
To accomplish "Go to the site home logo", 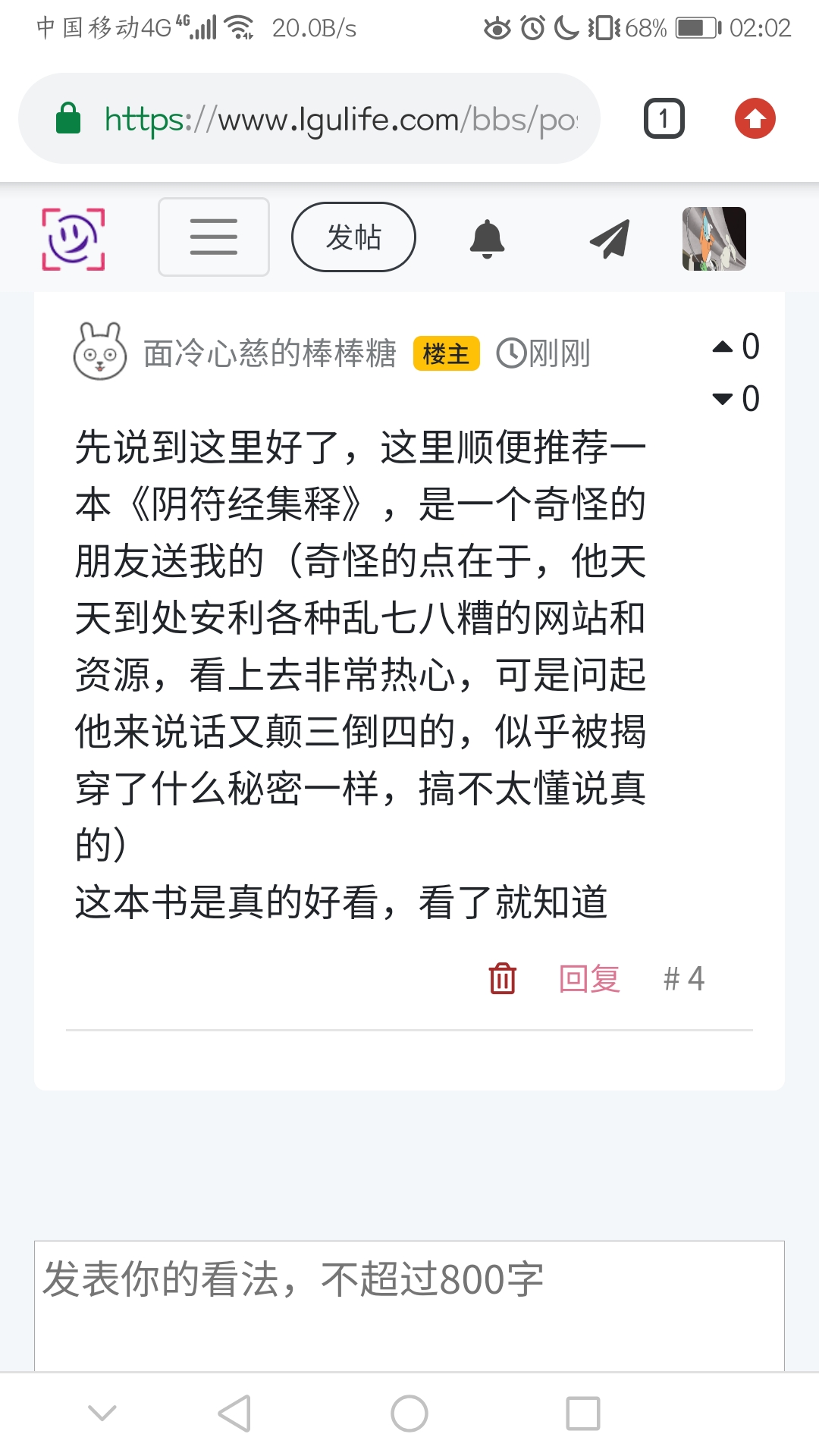I will (73, 239).
